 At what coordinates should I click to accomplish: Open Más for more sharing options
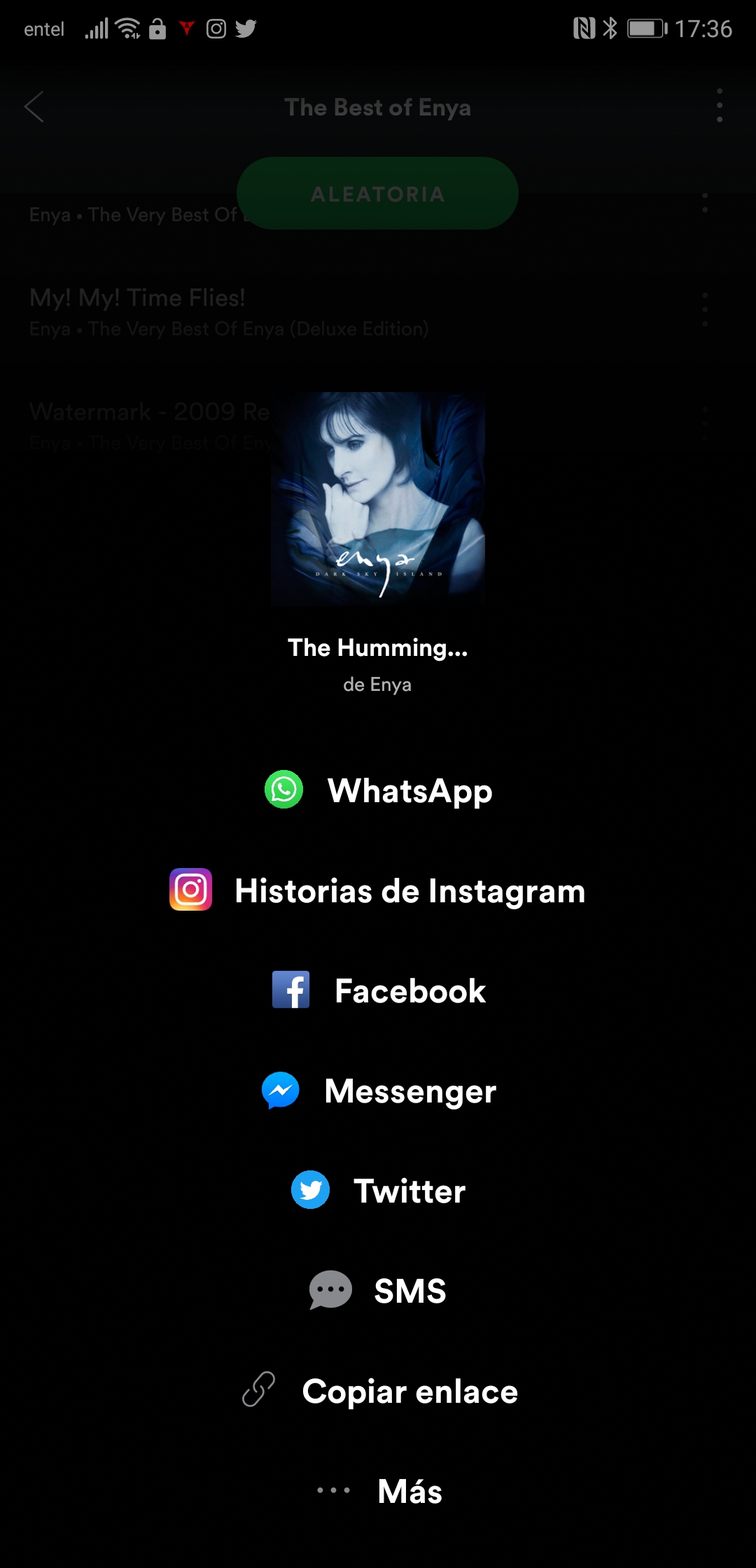point(378,1491)
